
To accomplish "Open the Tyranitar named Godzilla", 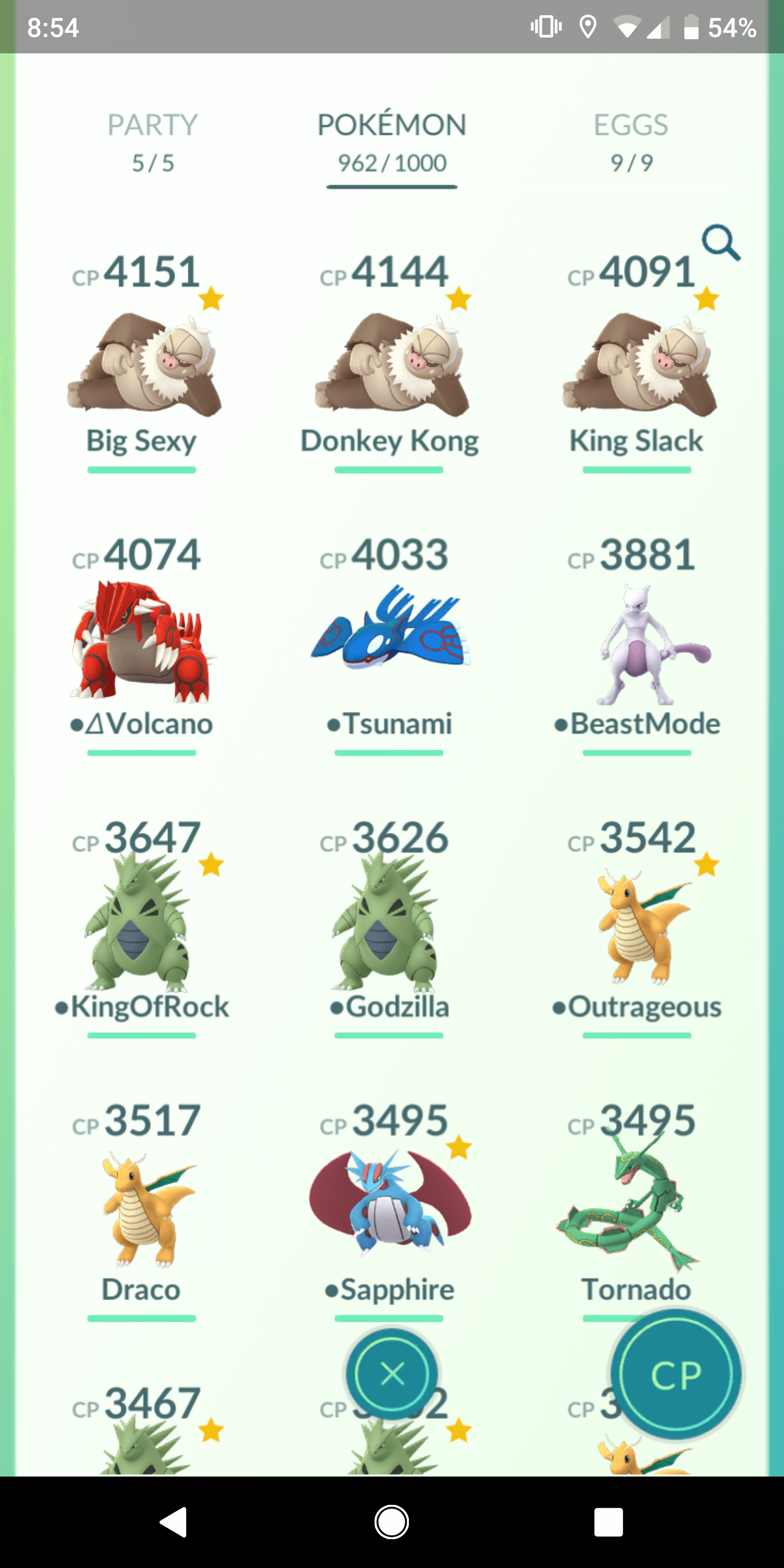I will [x=390, y=929].
